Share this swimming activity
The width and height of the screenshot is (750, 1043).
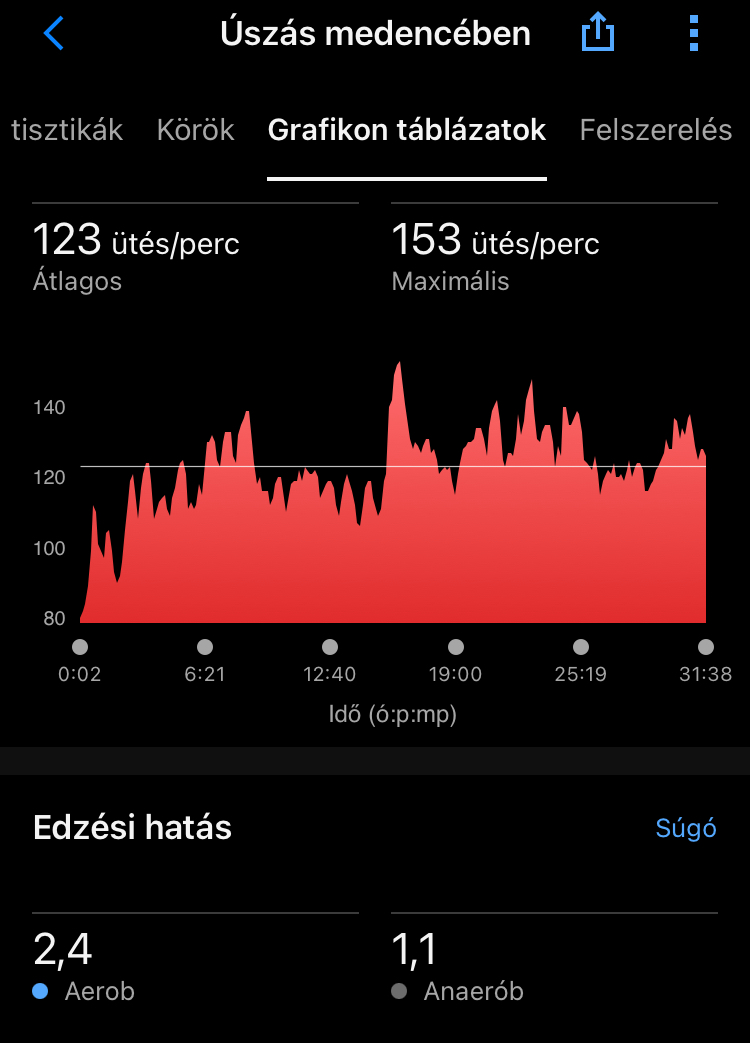(598, 34)
